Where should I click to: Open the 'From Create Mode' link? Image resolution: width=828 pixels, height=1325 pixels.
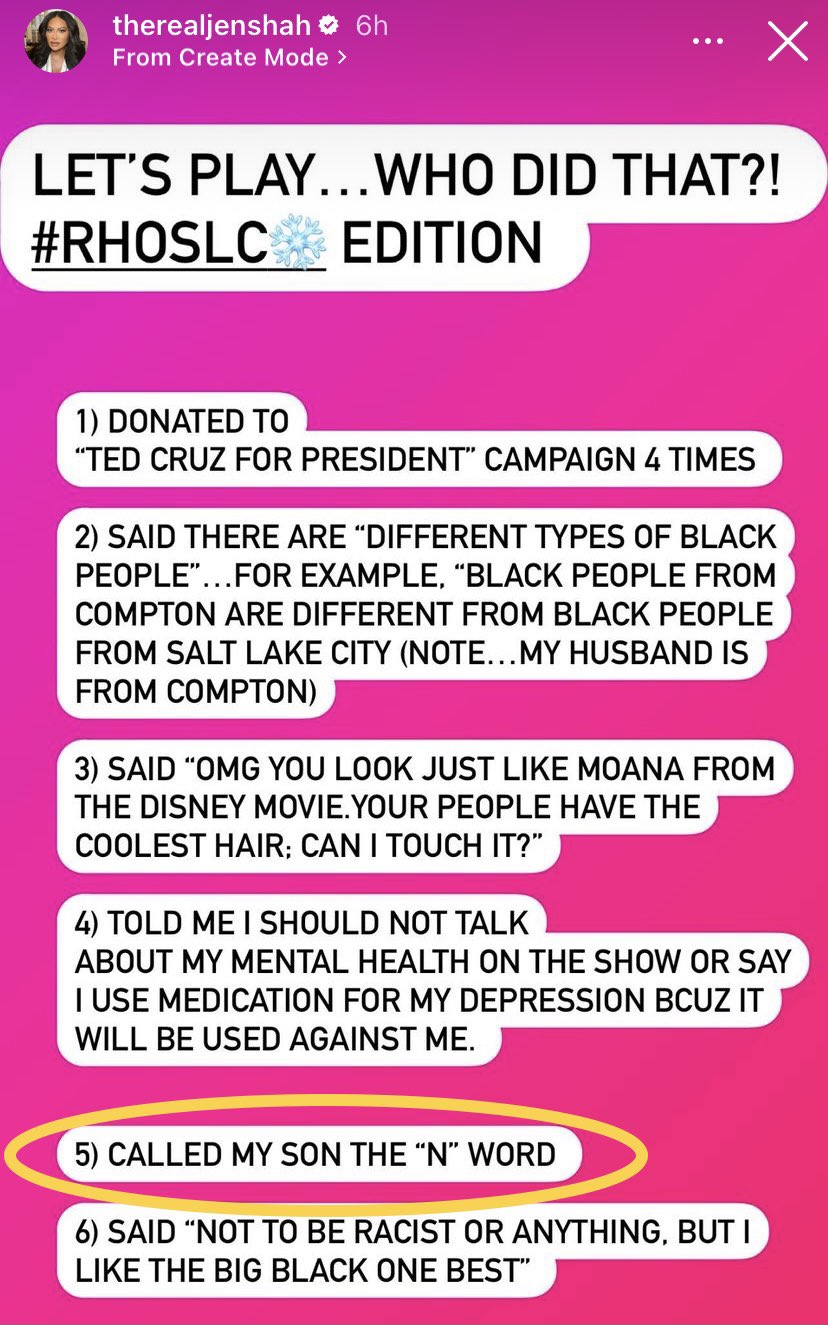230,58
